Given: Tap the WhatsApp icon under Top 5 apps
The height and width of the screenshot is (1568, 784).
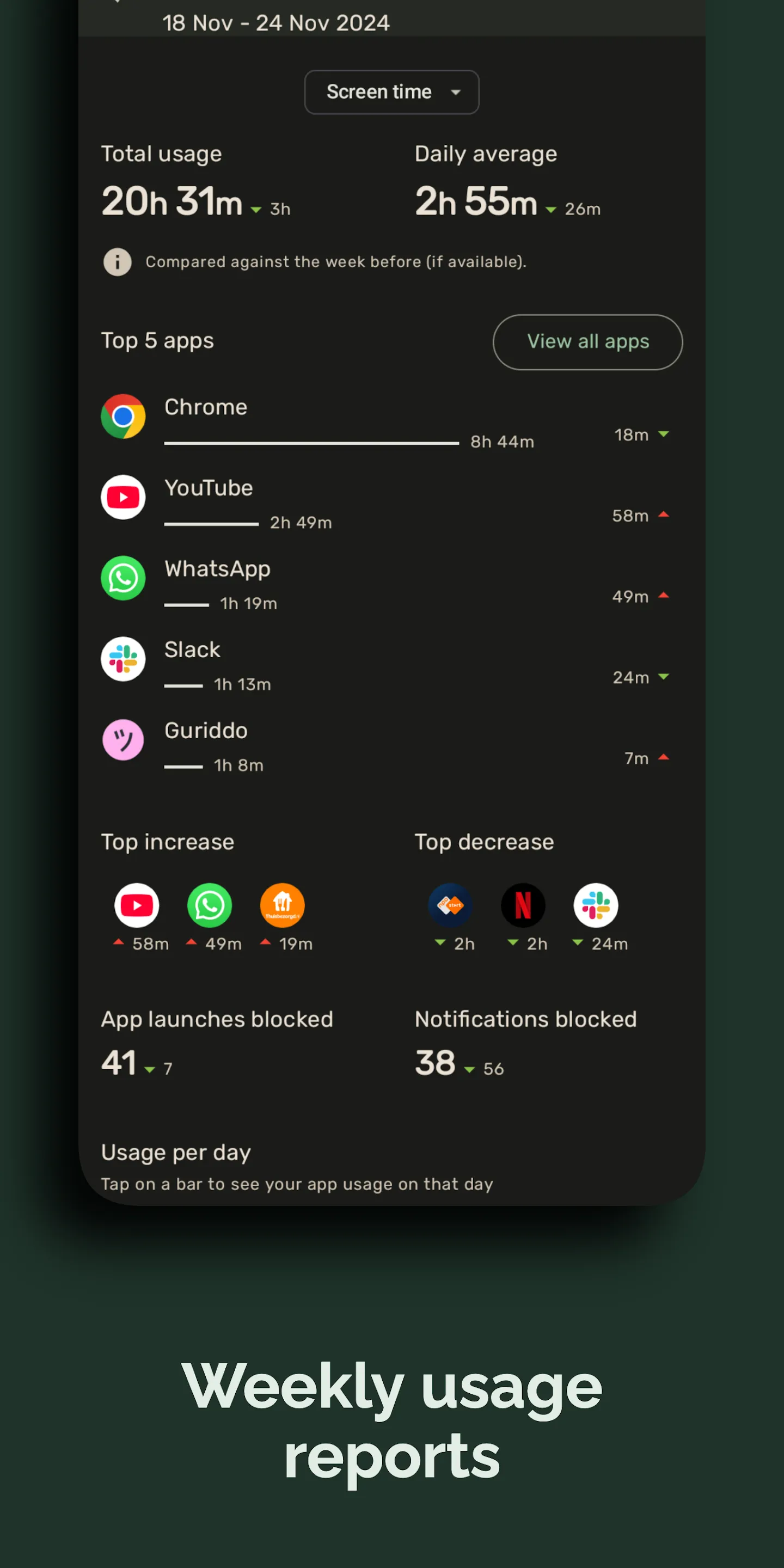Looking at the screenshot, I should coord(123,578).
